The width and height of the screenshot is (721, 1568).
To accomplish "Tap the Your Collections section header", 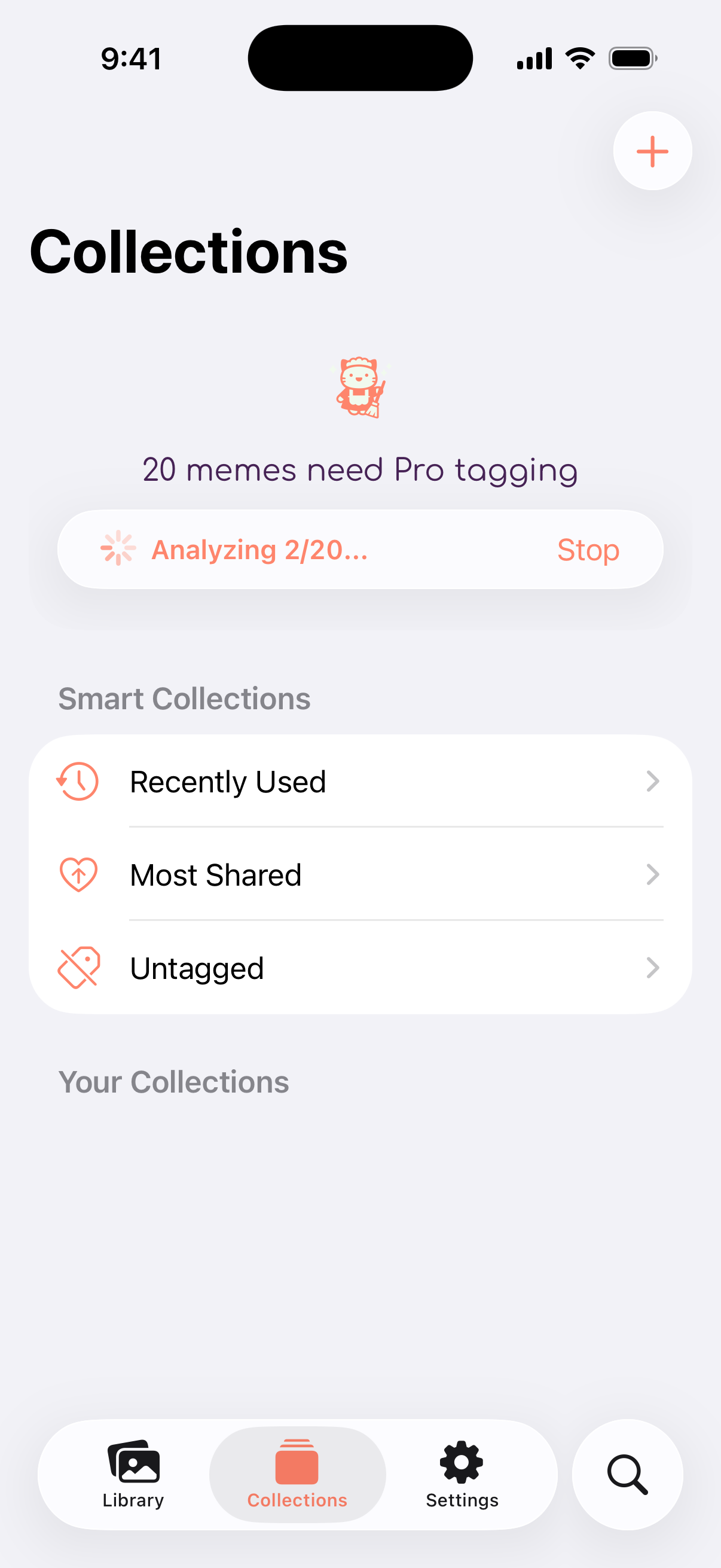I will coord(174,1082).
